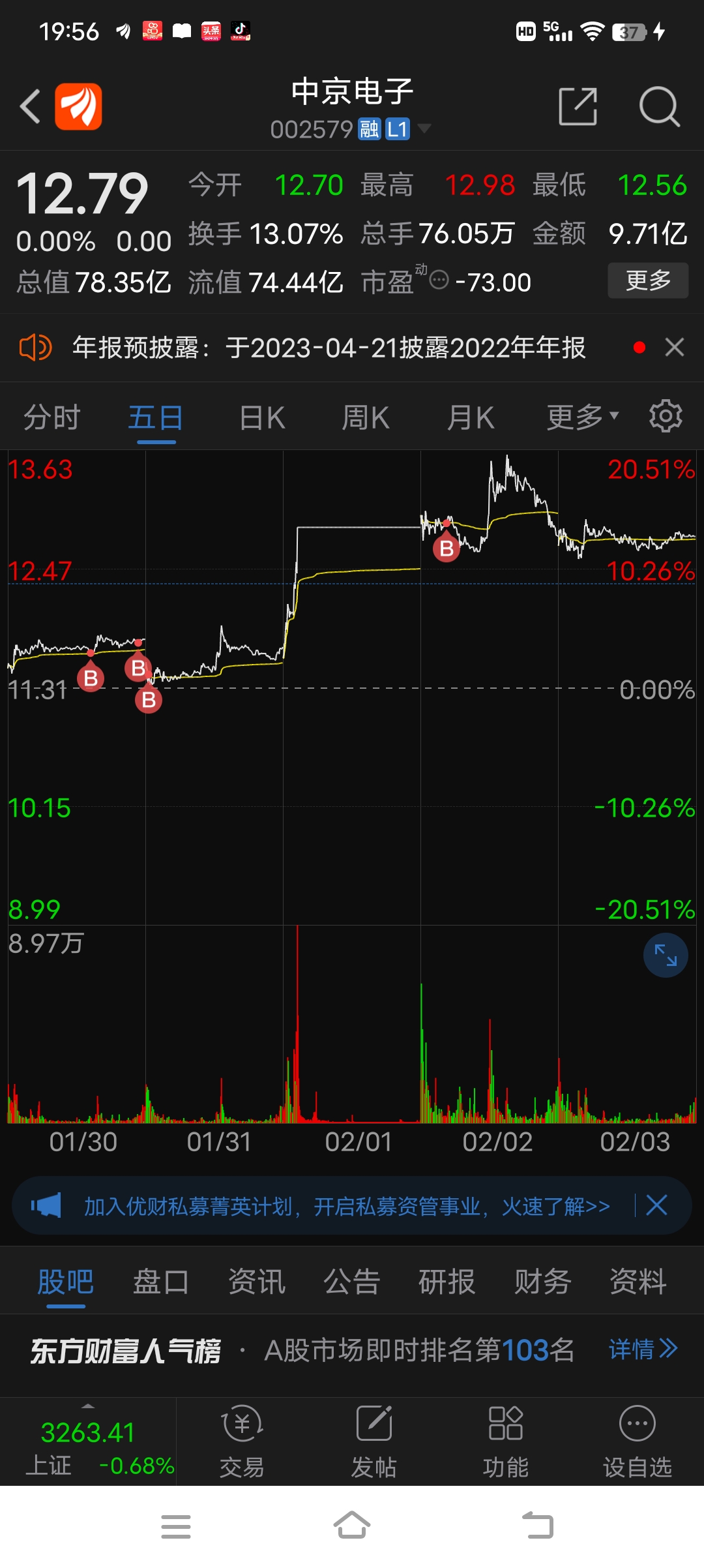The width and height of the screenshot is (704, 1568).
Task: Switch to the 资讯 tab
Action: click(257, 1282)
